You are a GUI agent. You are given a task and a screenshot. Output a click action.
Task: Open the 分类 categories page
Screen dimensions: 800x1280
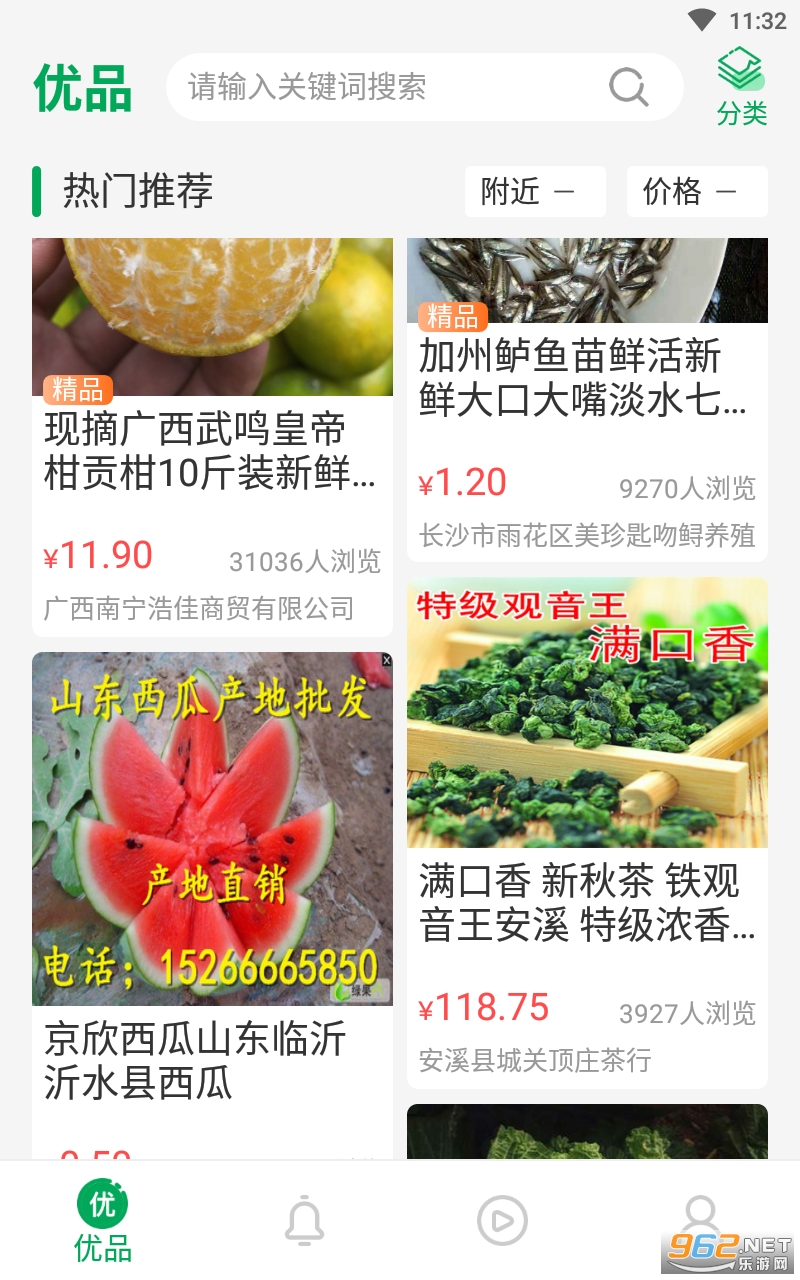(741, 88)
